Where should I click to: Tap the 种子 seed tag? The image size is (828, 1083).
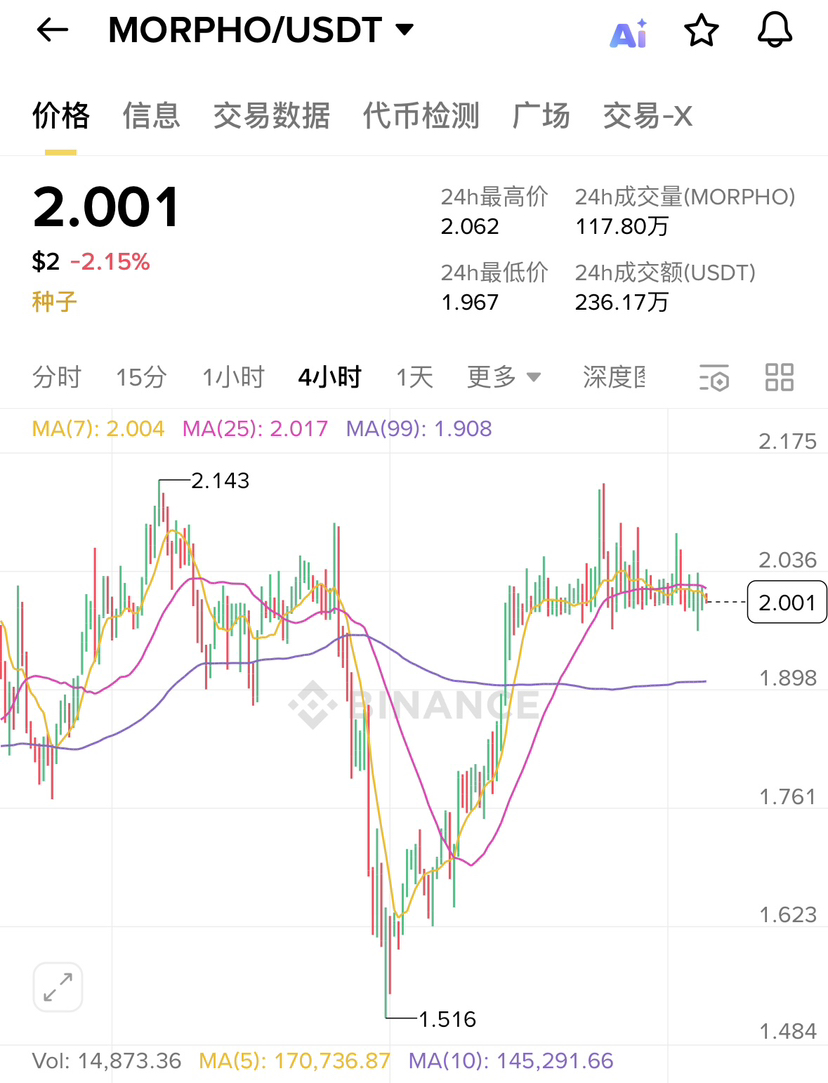(x=54, y=301)
